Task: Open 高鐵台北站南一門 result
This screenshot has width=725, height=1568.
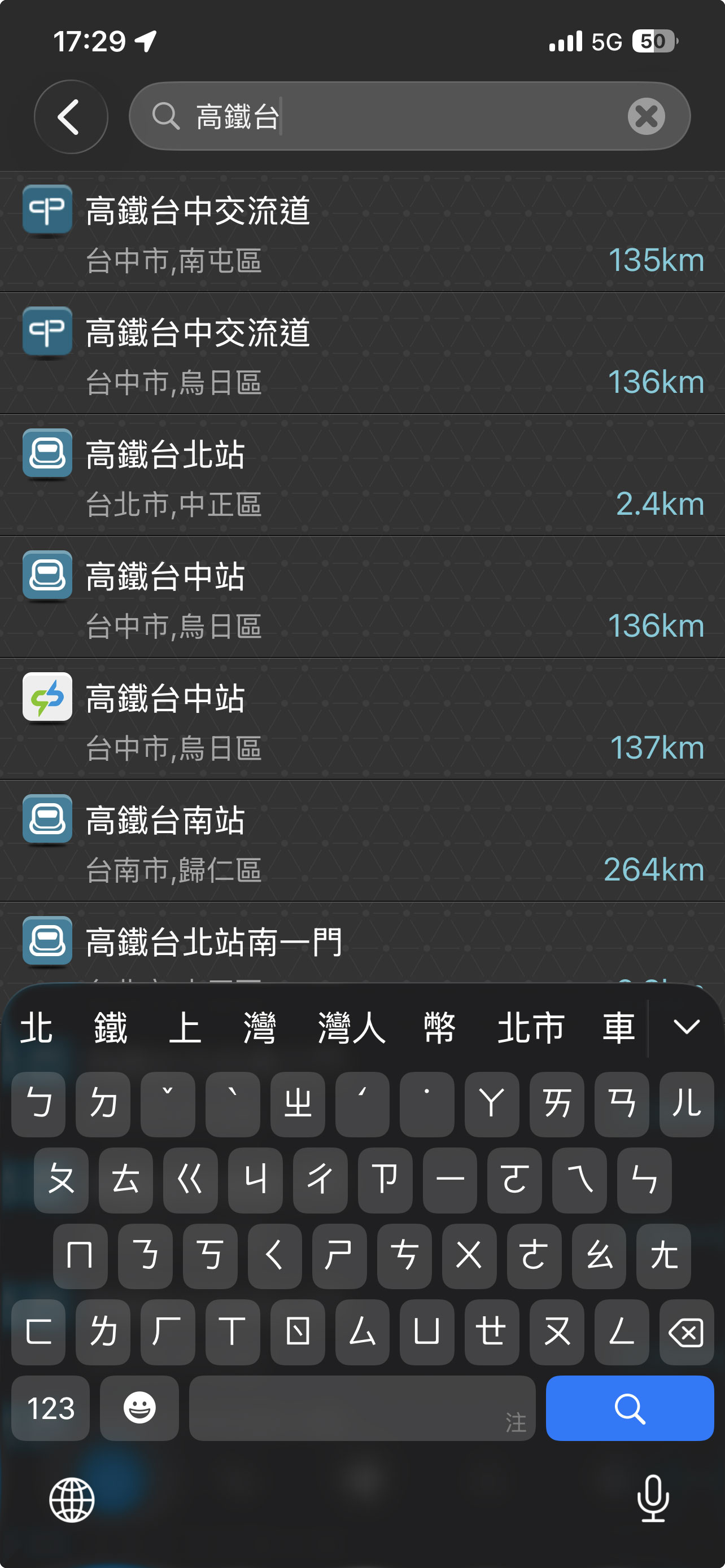Action: pyautogui.click(x=362, y=943)
